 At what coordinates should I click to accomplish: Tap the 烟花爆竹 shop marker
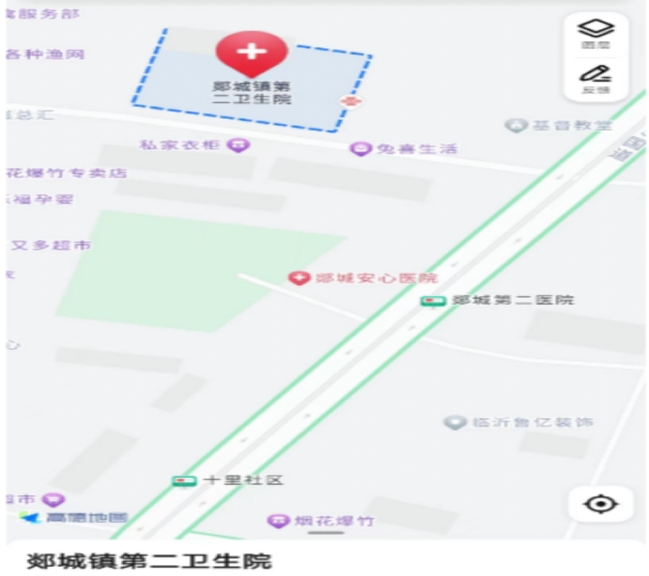point(278,521)
